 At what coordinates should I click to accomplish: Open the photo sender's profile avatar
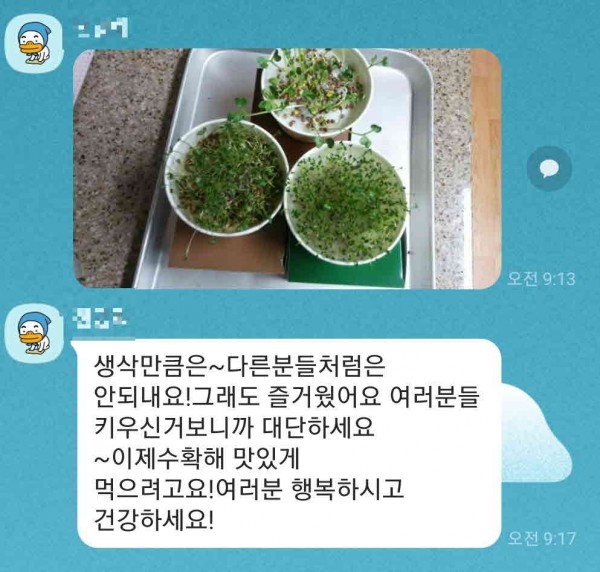pyautogui.click(x=34, y=43)
